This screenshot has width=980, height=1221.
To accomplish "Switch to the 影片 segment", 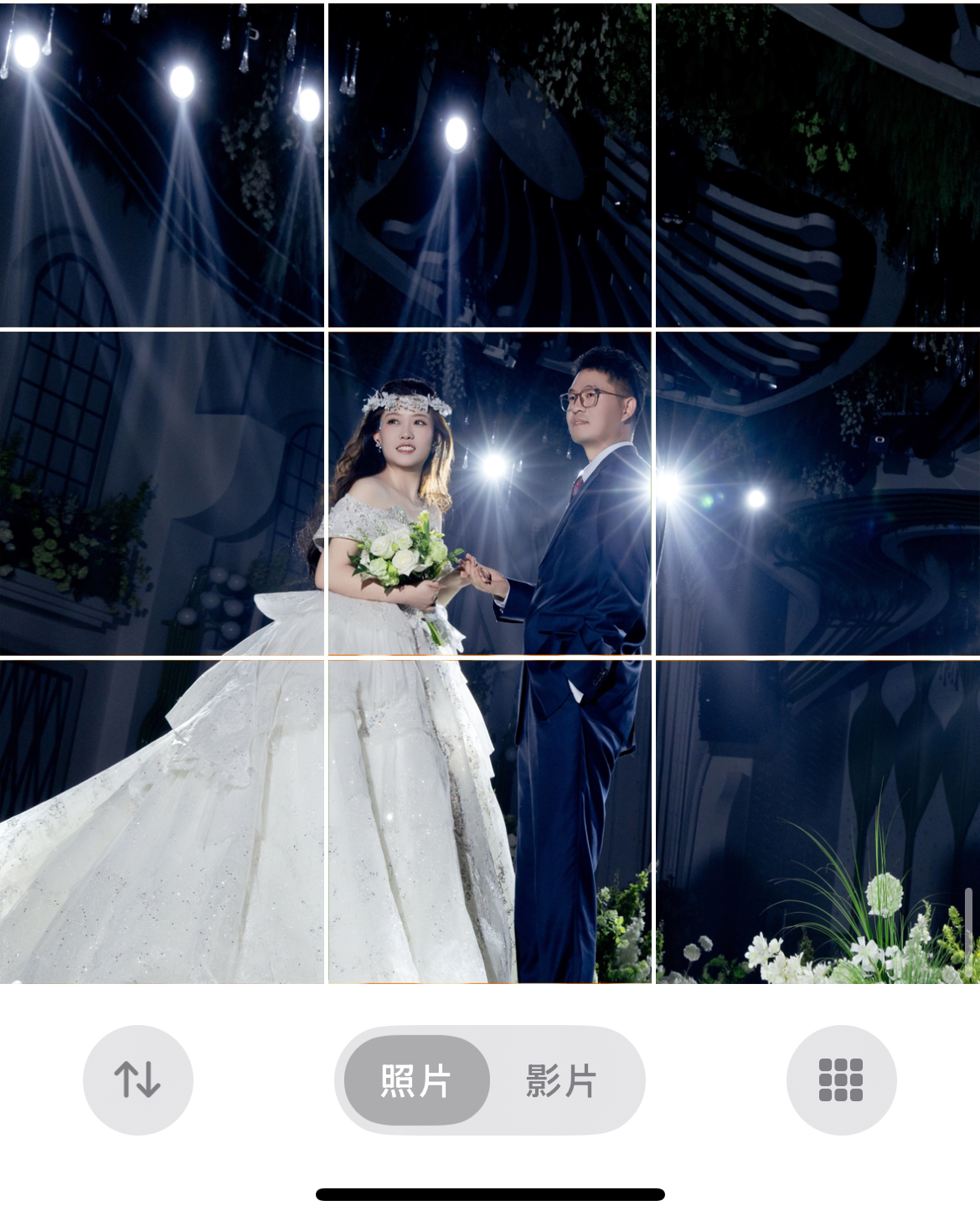I will [x=561, y=1080].
